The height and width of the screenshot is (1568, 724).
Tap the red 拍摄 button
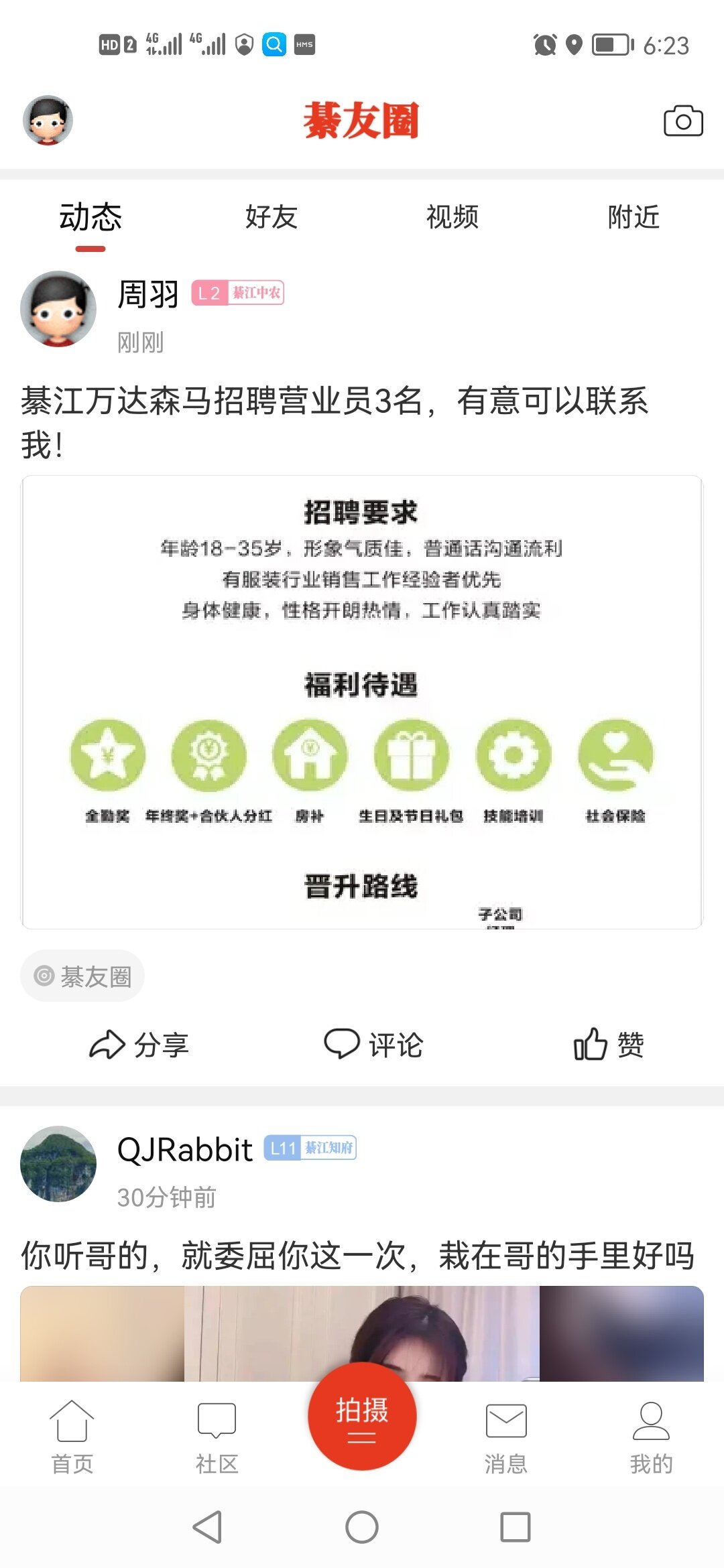pos(362,1416)
